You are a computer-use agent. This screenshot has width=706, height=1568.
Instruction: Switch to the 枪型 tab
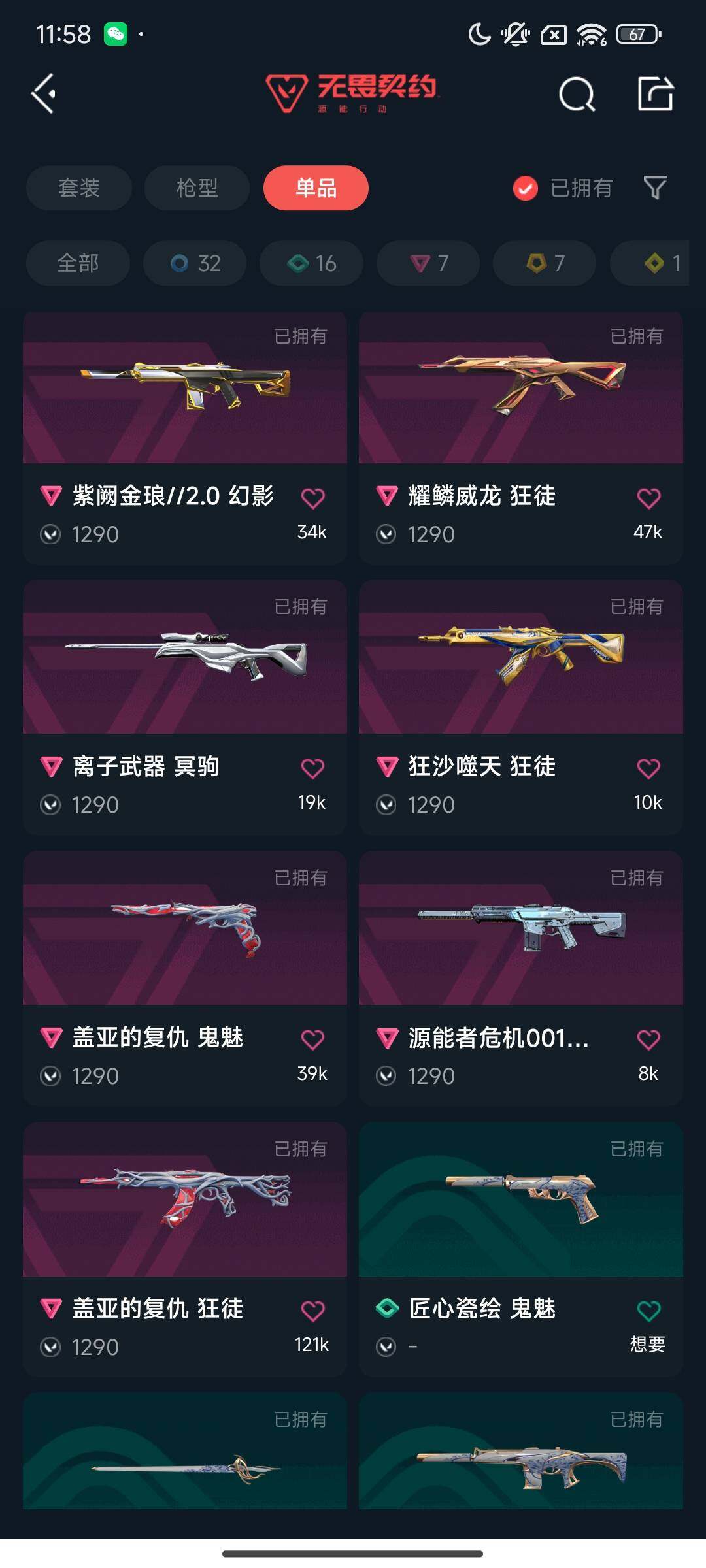coord(196,188)
